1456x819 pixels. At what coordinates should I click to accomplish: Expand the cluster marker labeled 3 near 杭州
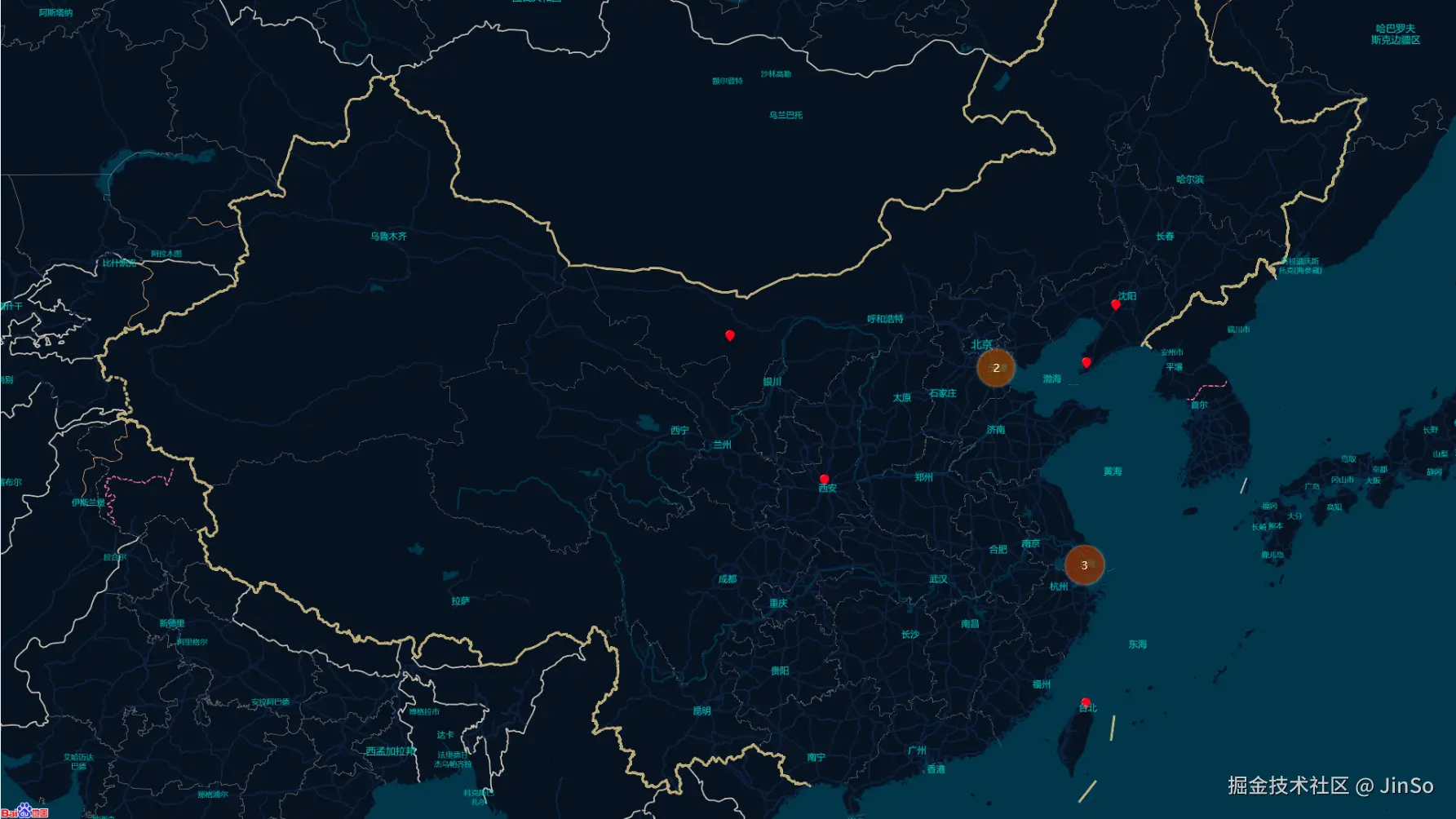[1084, 564]
